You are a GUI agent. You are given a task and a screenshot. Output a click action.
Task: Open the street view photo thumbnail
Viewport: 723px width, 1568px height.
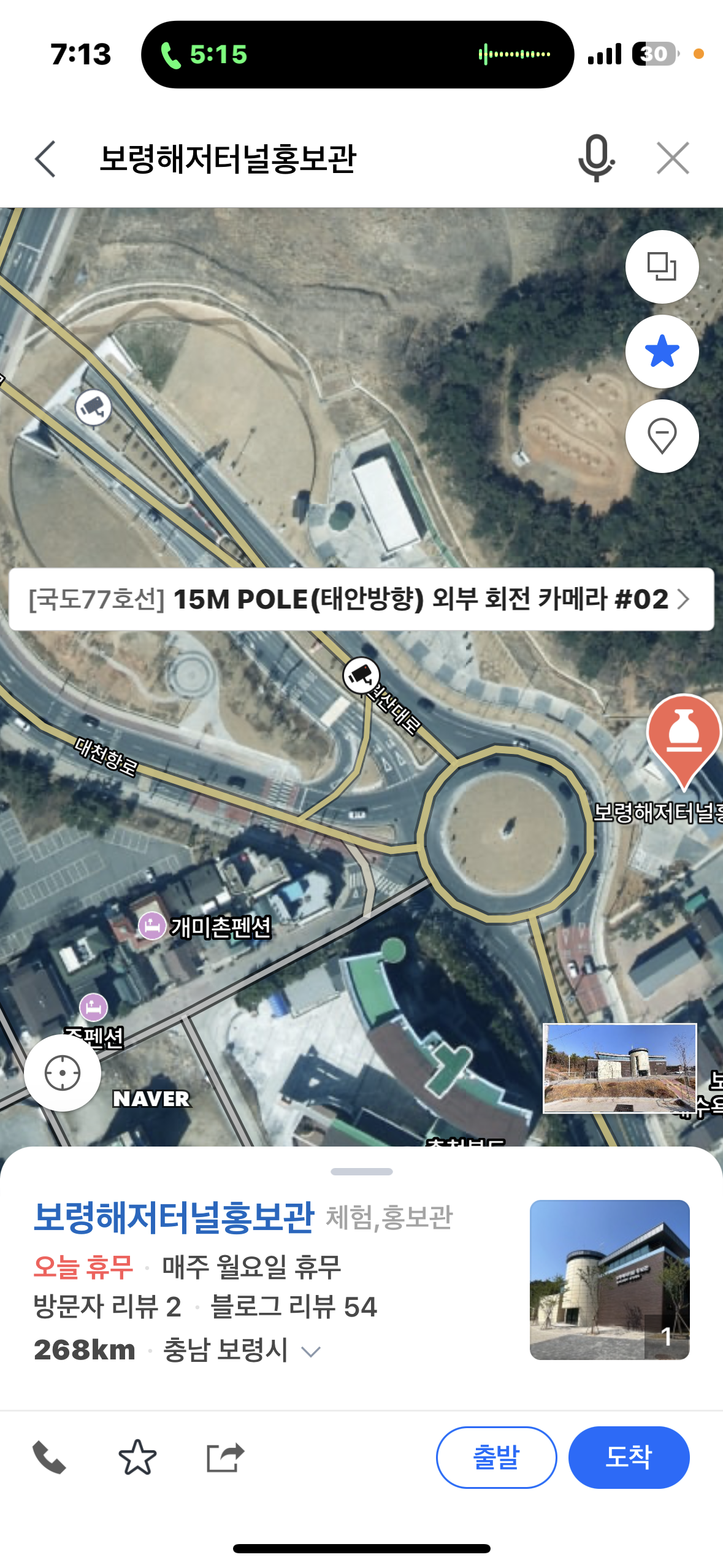pos(620,1068)
